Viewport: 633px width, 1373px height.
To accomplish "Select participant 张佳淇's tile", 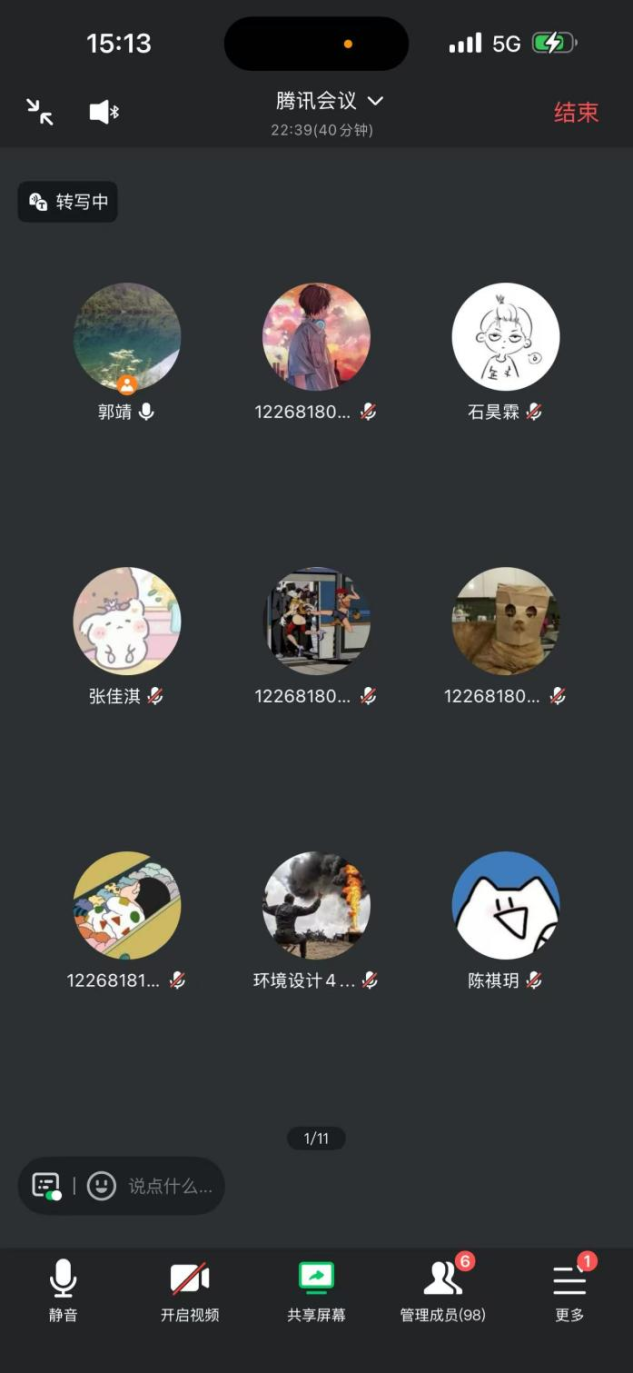I will 127,621.
